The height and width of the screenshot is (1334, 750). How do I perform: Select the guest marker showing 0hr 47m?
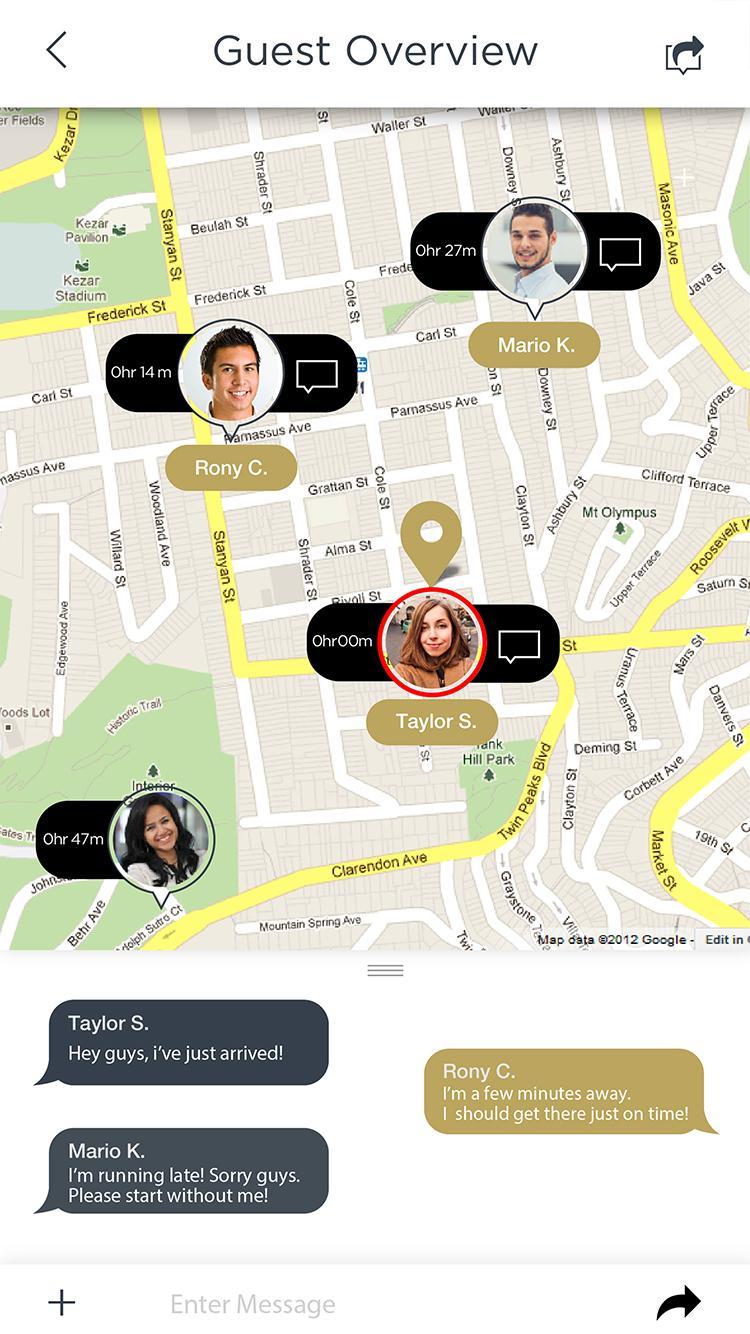(x=161, y=838)
